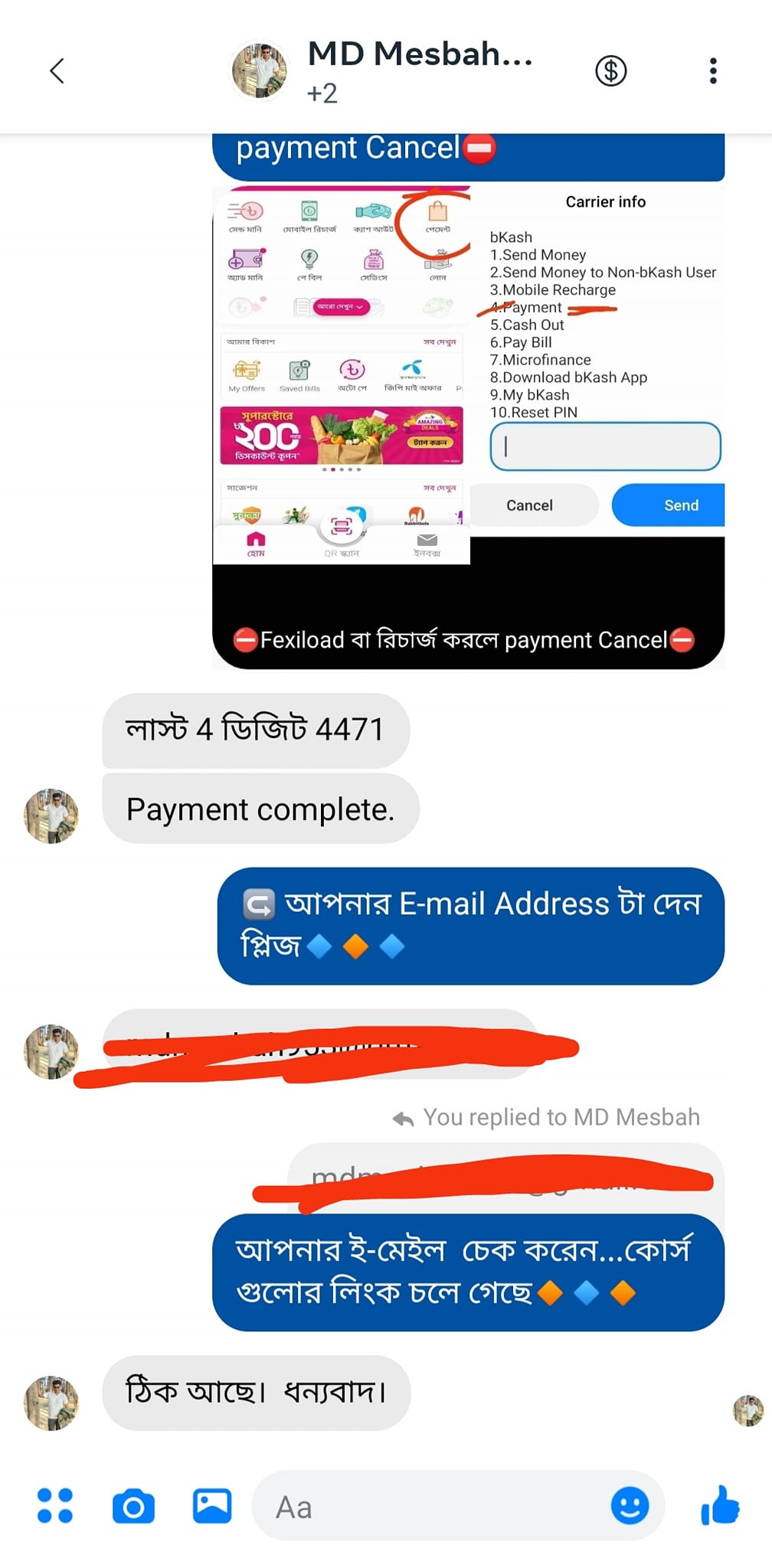The height and width of the screenshot is (1568, 772).
Task: Open more actions grid icon
Action: pos(55,1505)
